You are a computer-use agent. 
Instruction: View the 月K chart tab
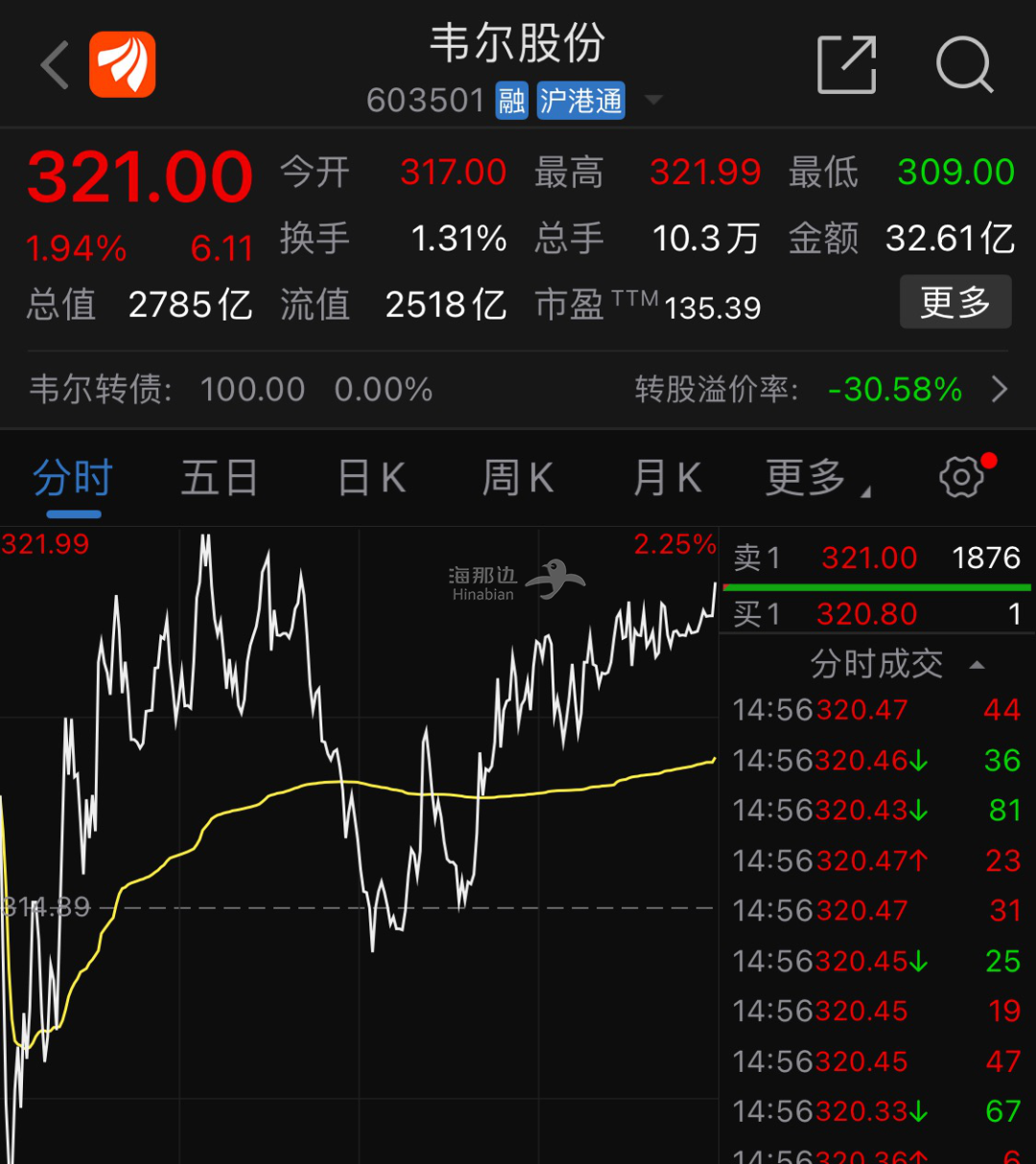667,478
